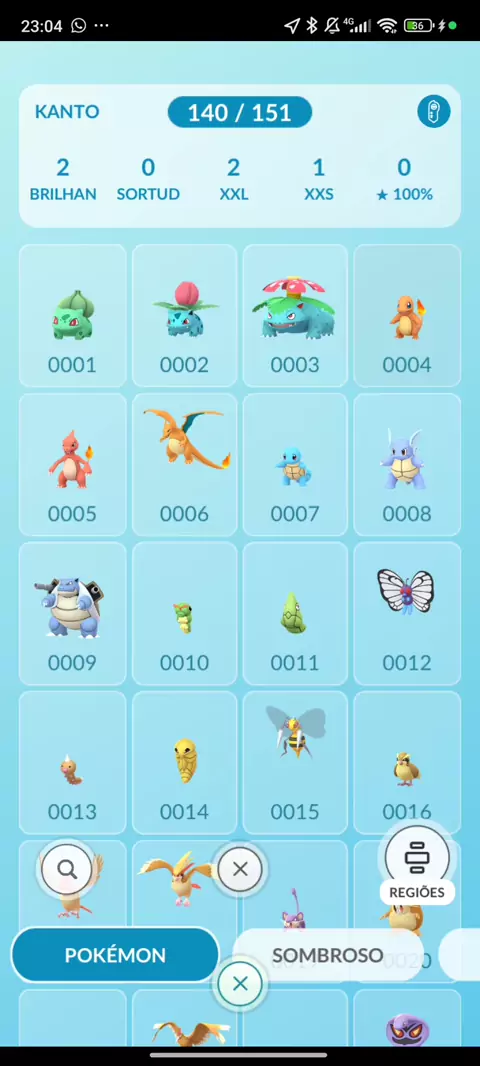Open entry 0001 Bulbasaur

coord(72,315)
